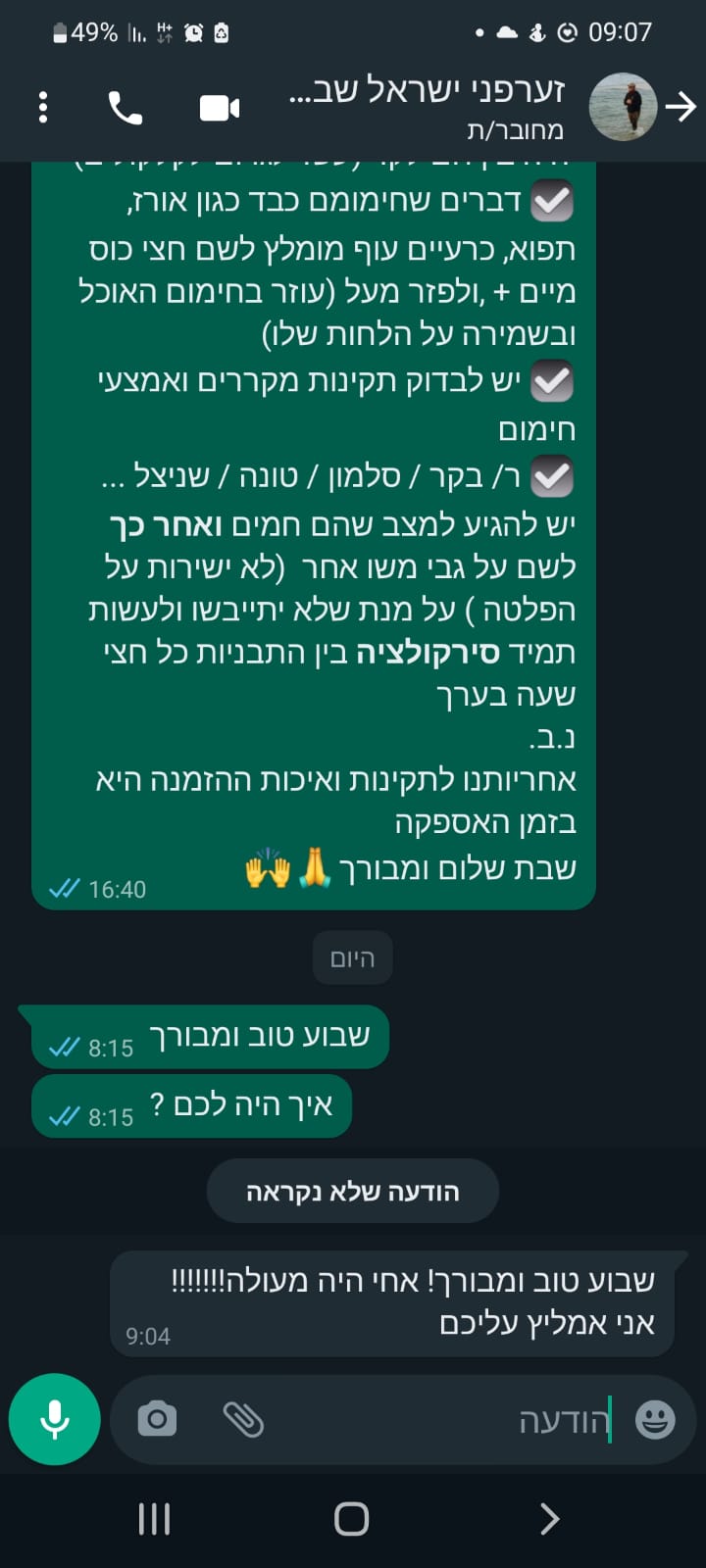
Task: Go back to the chats list
Action: tap(683, 104)
